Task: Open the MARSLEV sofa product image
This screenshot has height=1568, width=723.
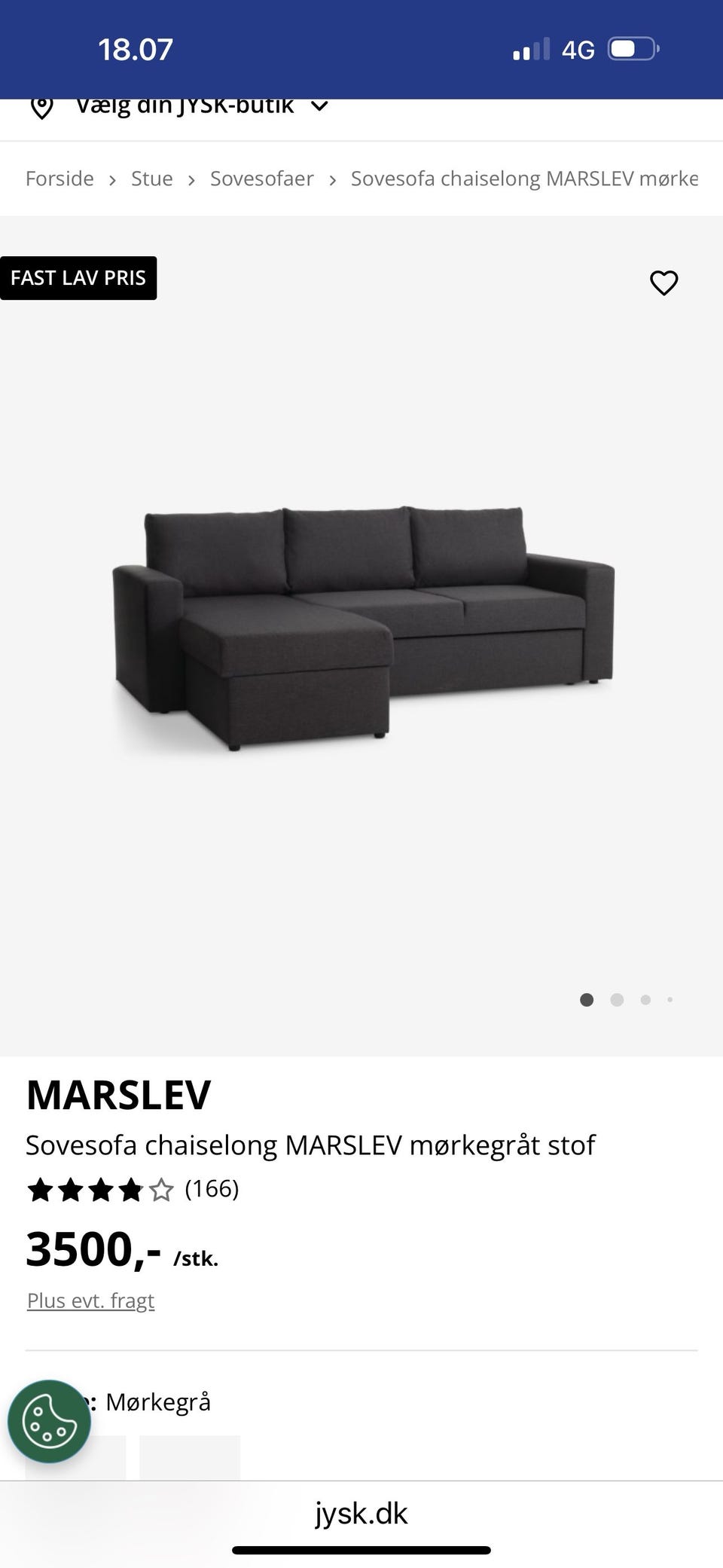Action: pos(363,629)
